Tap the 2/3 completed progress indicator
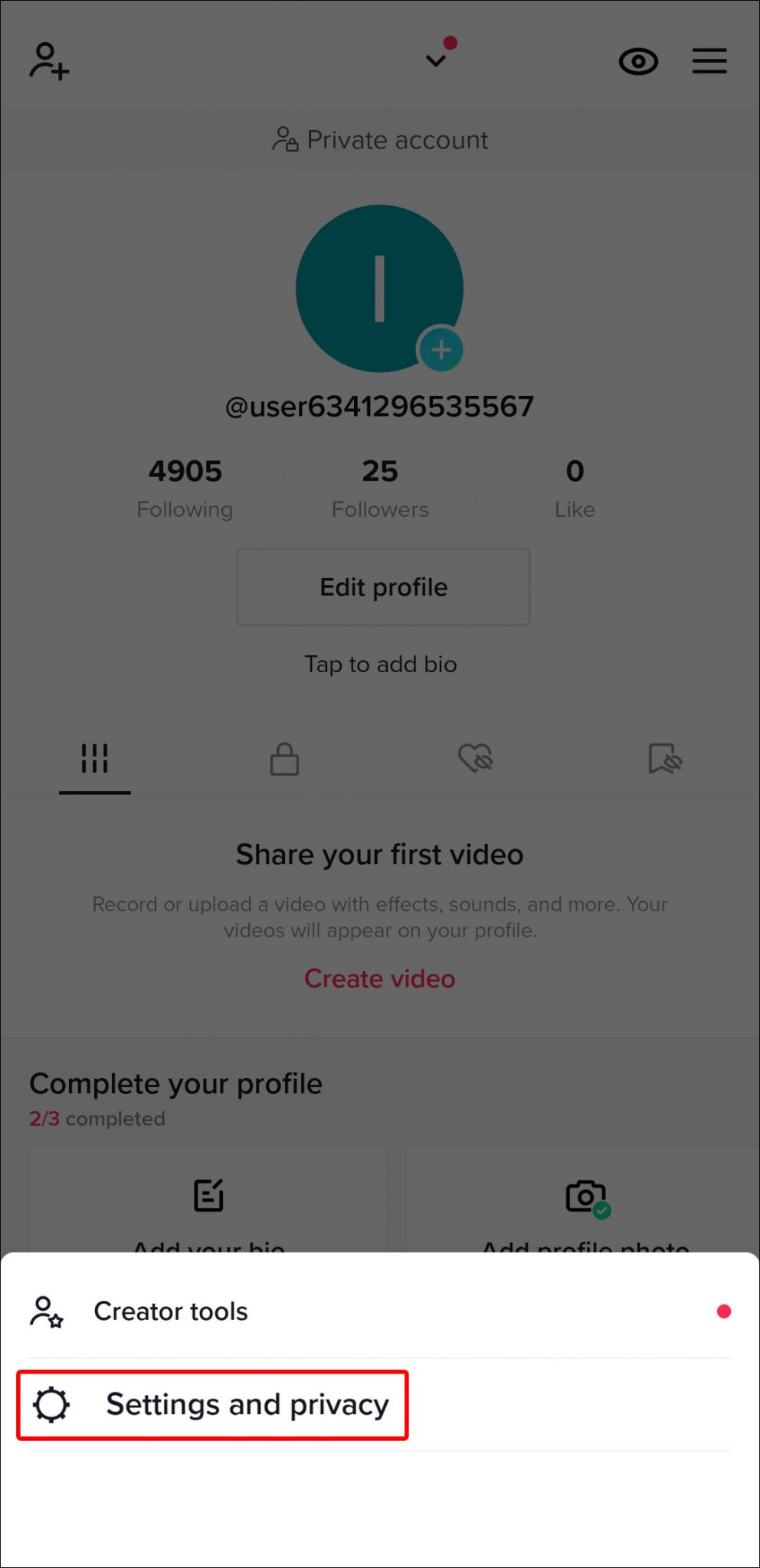 (97, 1119)
